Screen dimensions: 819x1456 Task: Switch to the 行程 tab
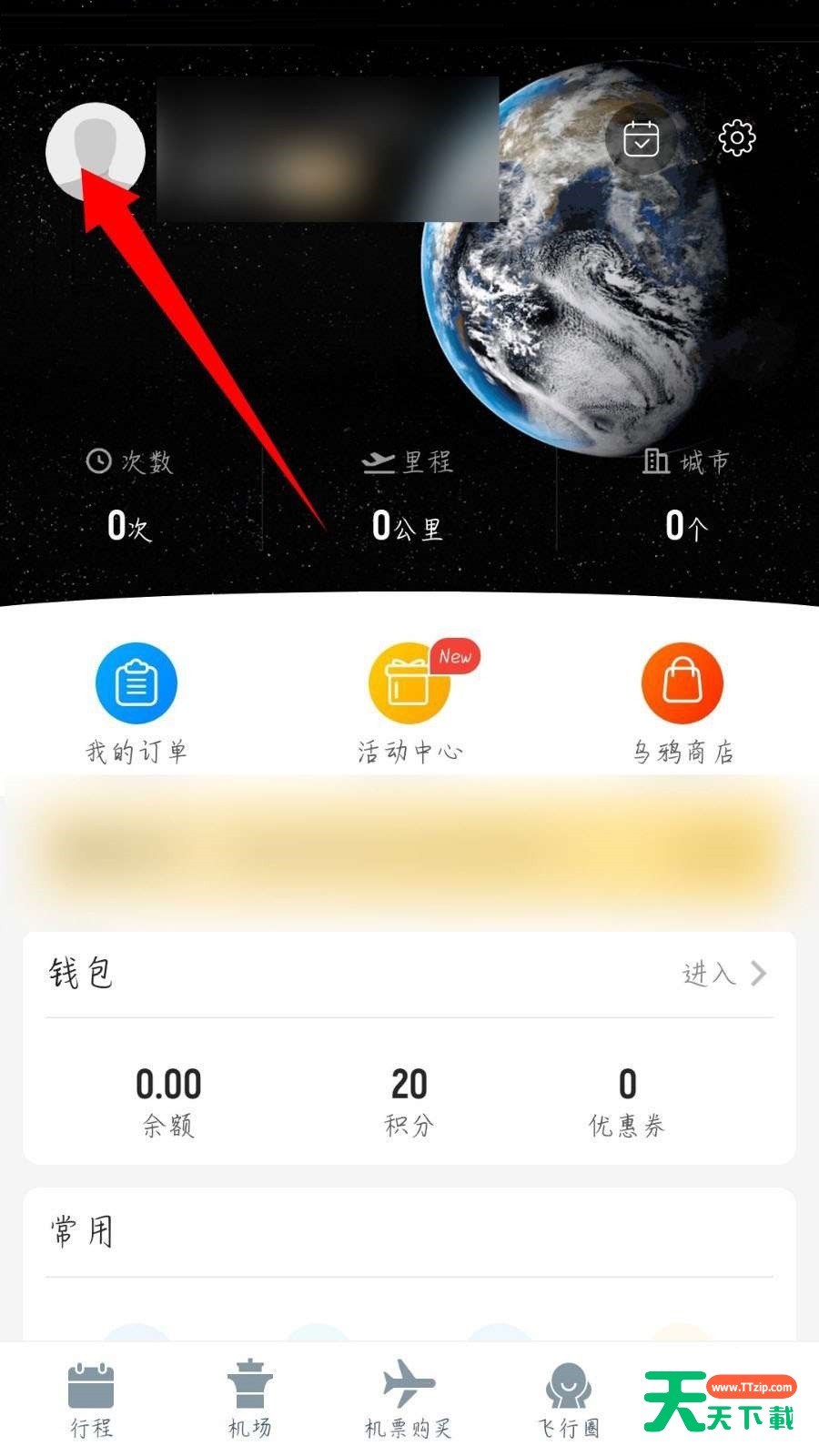(x=91, y=1400)
